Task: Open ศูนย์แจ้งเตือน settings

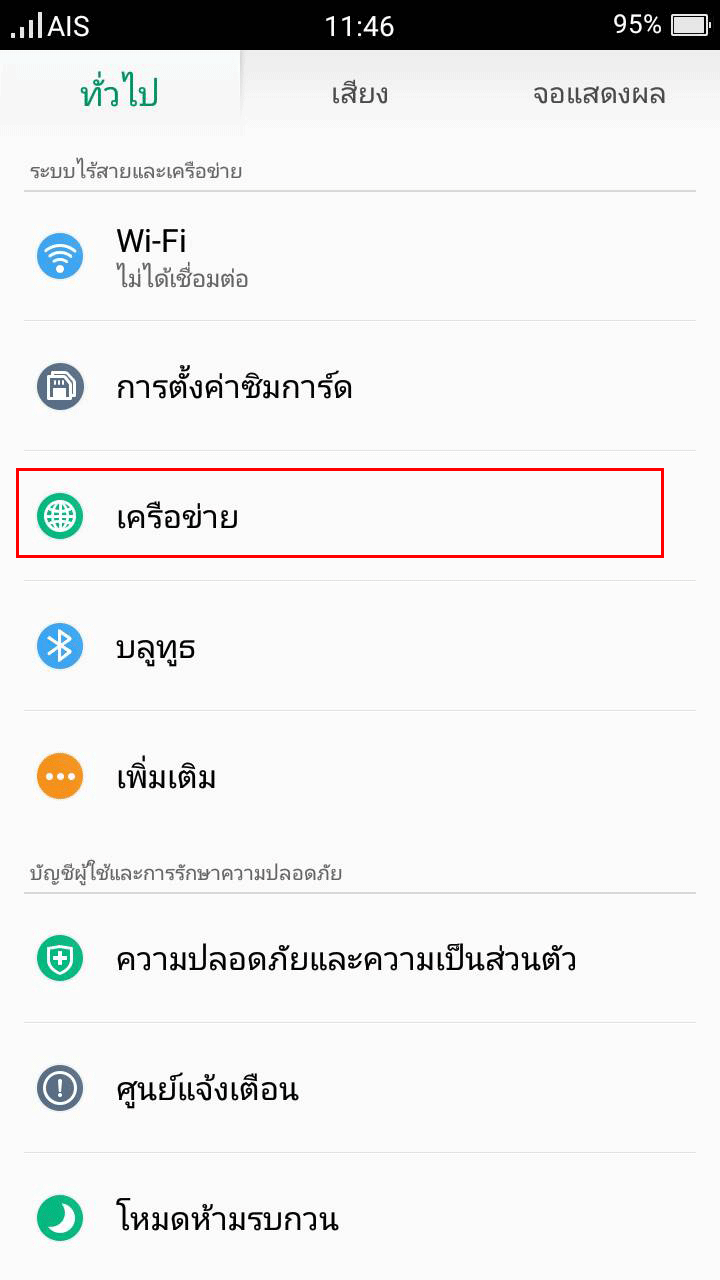Action: (x=360, y=1088)
